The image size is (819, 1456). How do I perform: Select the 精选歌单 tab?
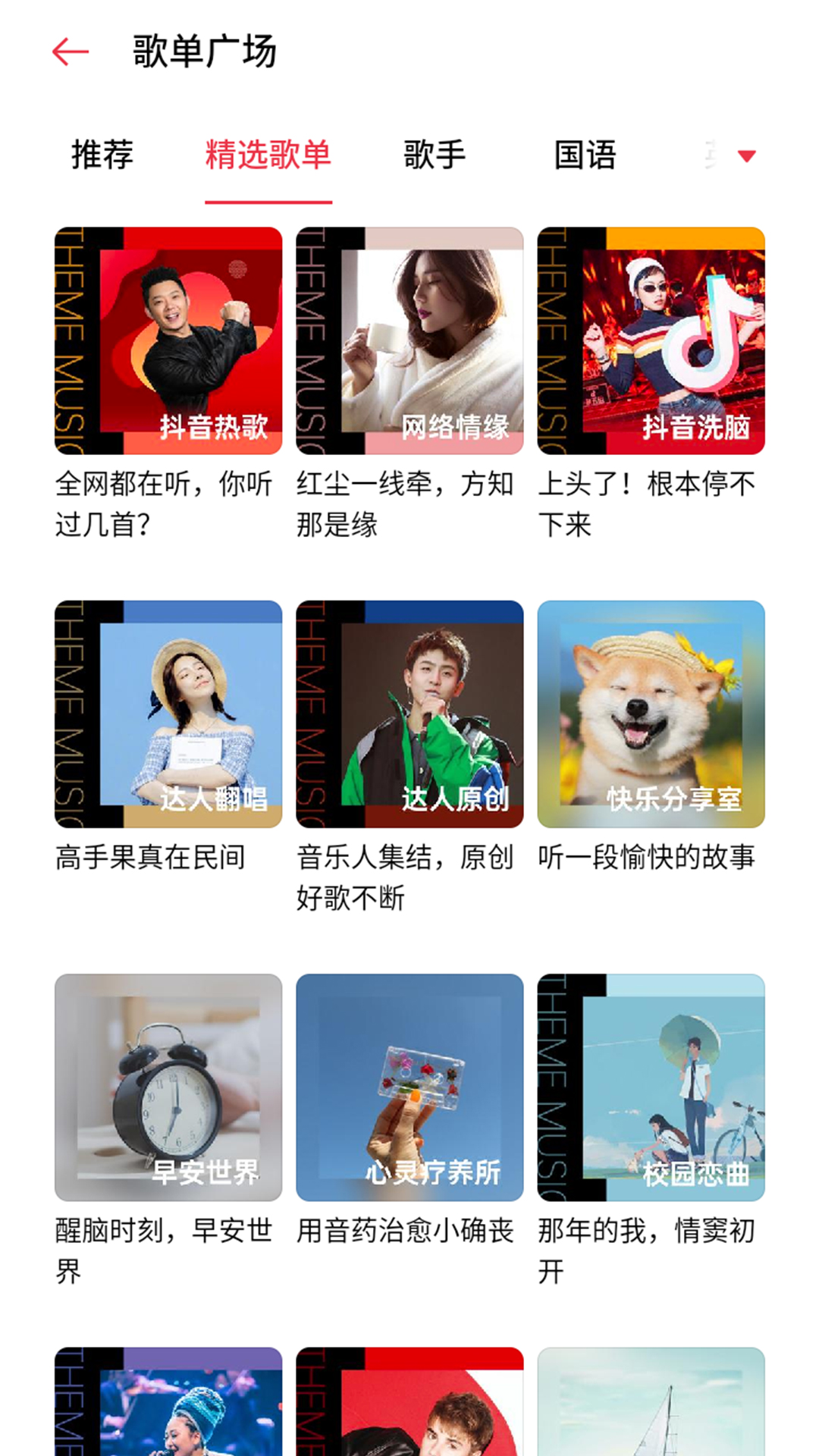268,155
